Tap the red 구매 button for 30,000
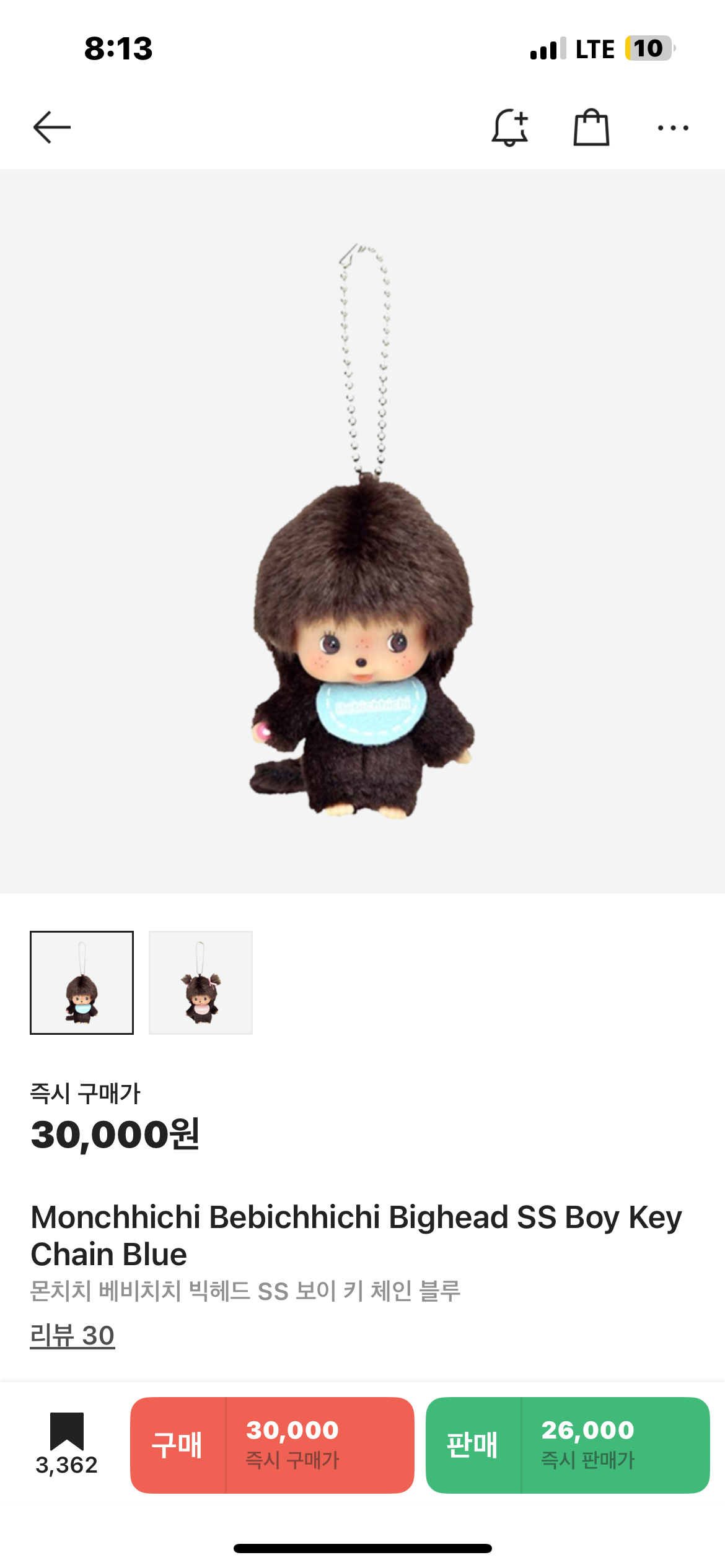 tap(272, 1445)
